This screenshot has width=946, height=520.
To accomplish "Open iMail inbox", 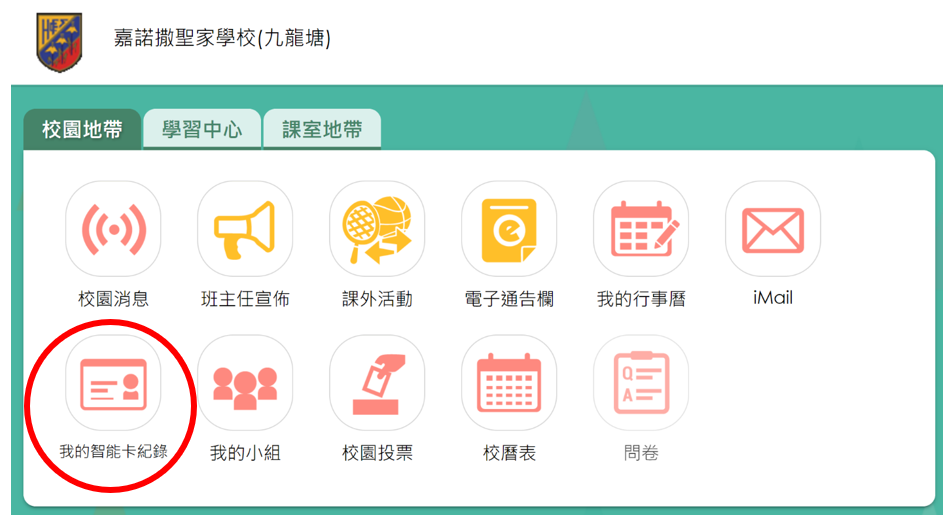I will [773, 229].
